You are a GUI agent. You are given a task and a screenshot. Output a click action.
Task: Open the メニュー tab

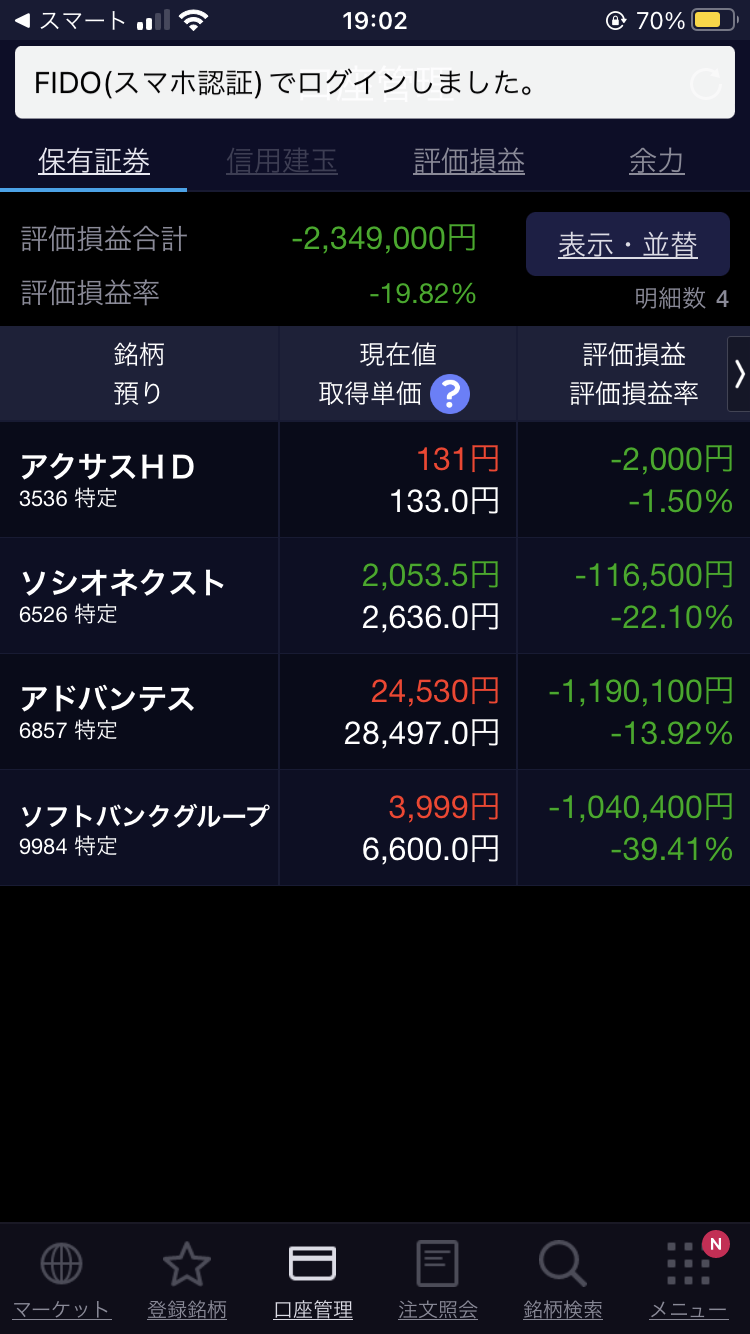(688, 1280)
